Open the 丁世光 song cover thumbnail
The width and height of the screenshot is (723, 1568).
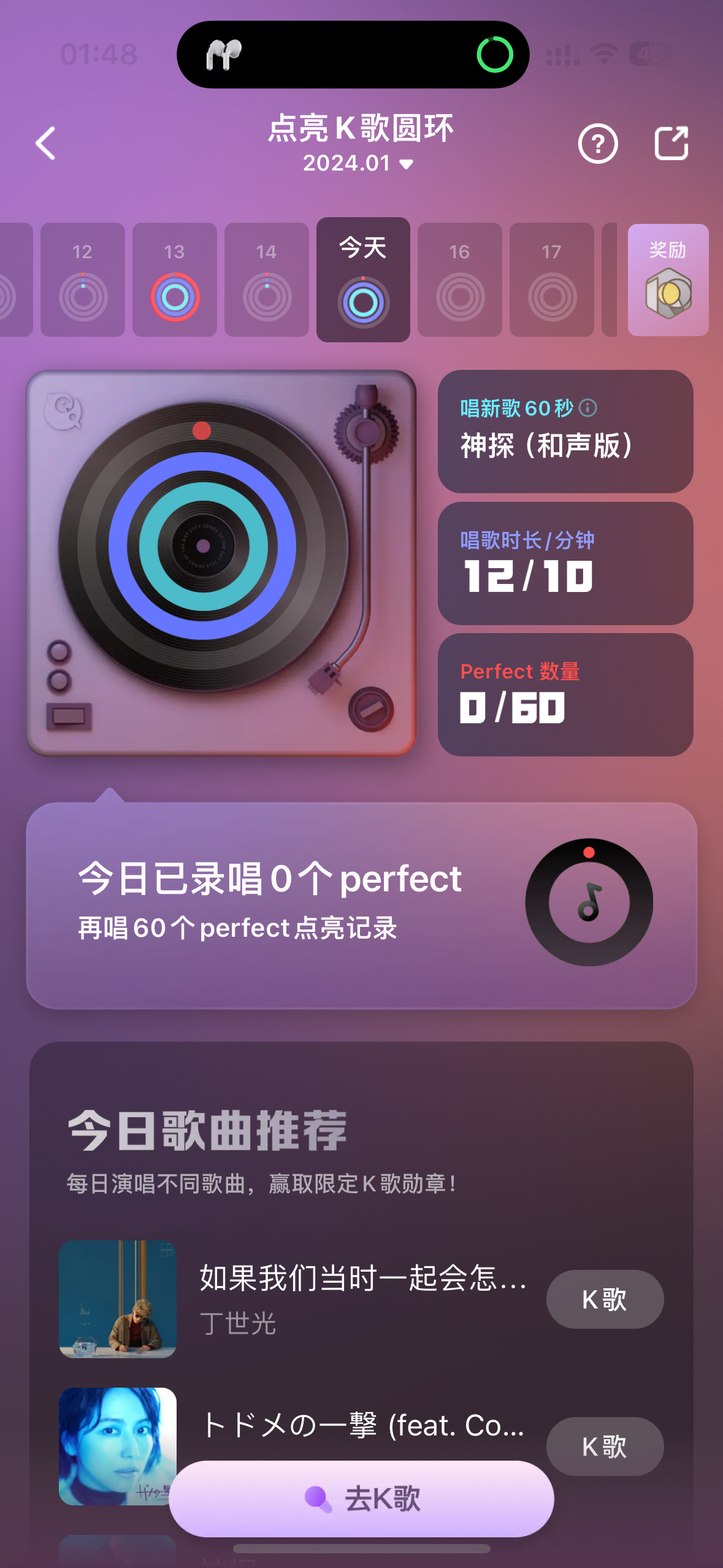(x=118, y=1299)
